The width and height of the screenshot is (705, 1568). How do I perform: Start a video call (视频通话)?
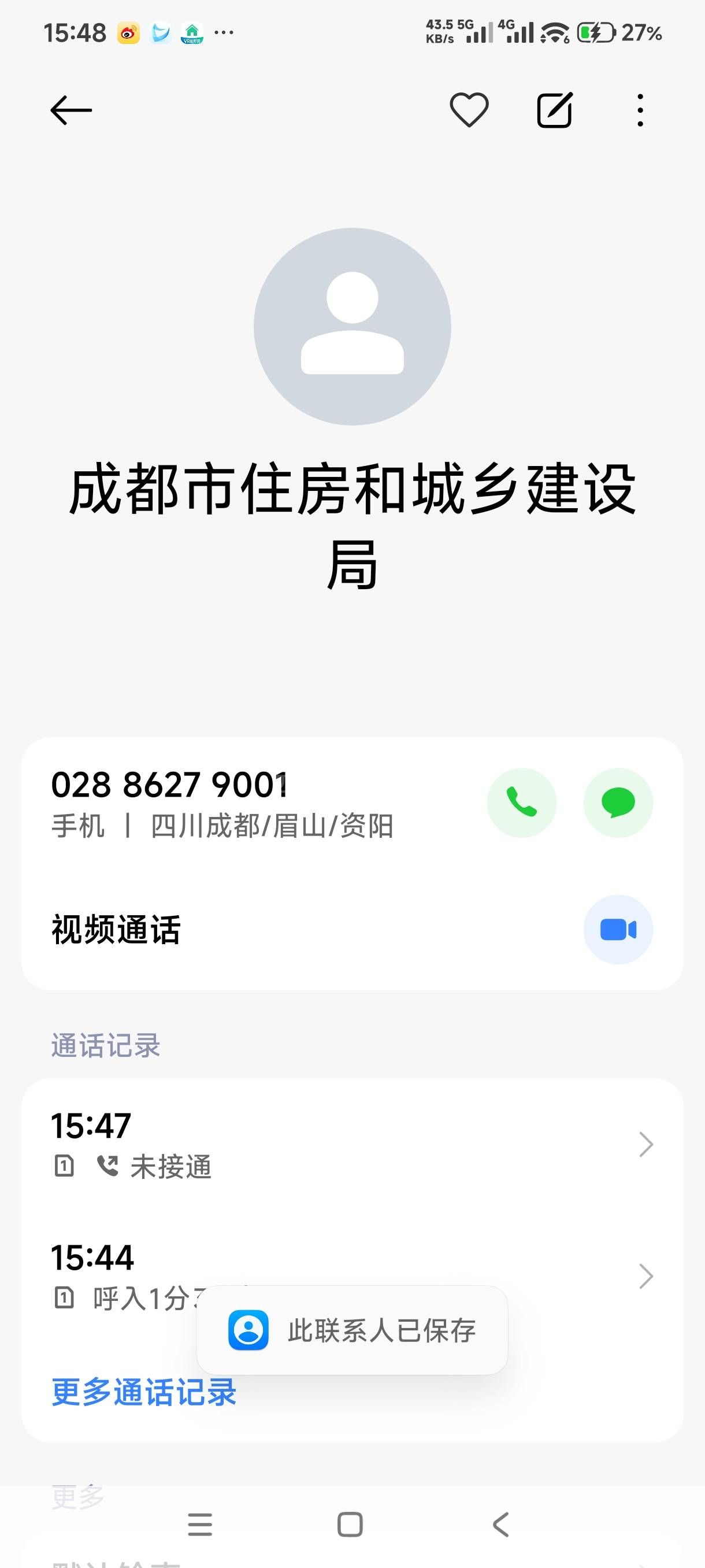pos(618,930)
